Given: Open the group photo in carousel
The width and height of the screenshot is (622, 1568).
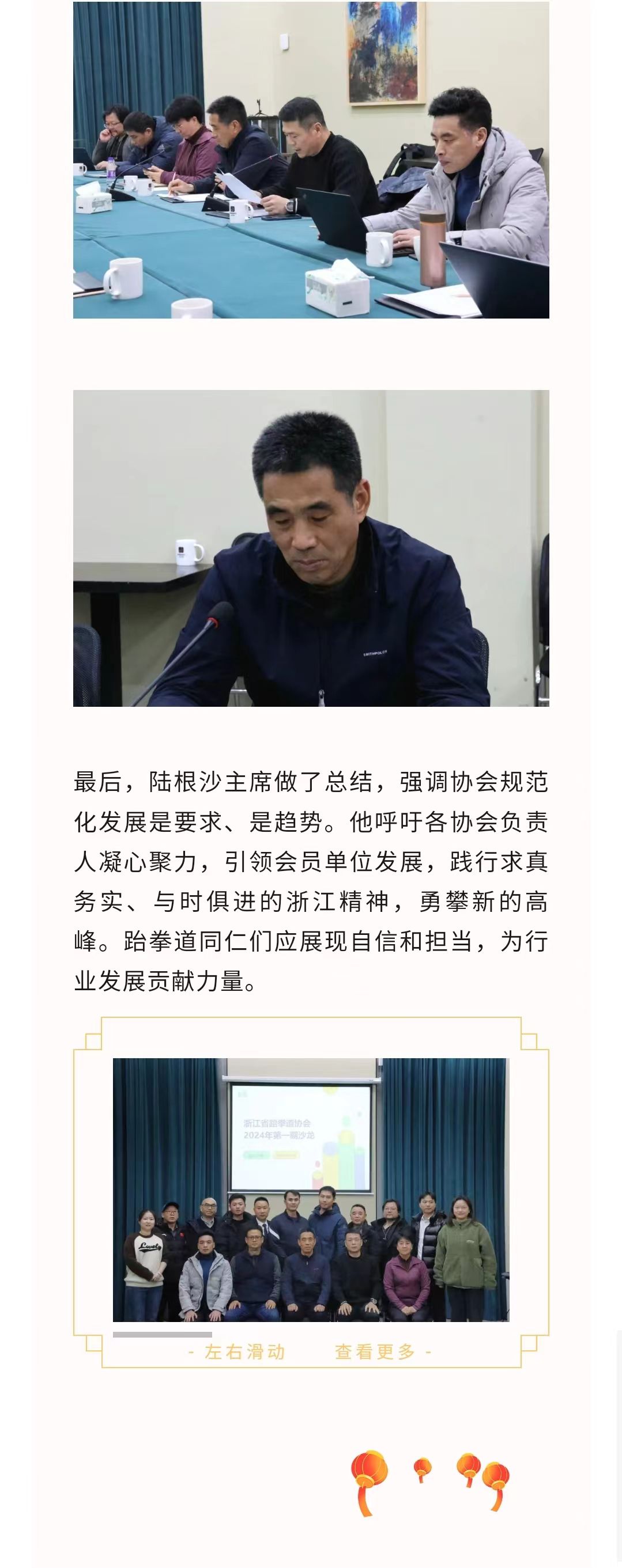Looking at the screenshot, I should [311, 1190].
